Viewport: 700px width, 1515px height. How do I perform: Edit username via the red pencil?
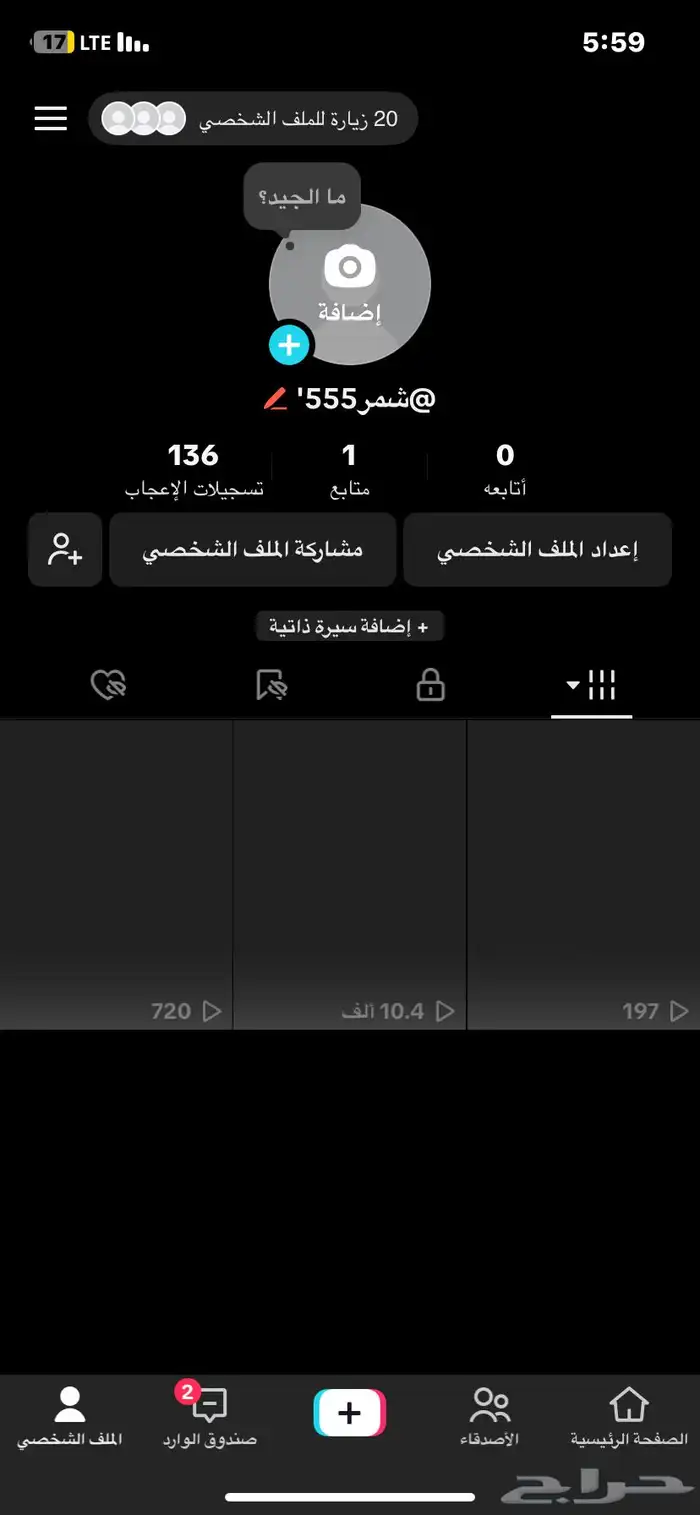(275, 400)
